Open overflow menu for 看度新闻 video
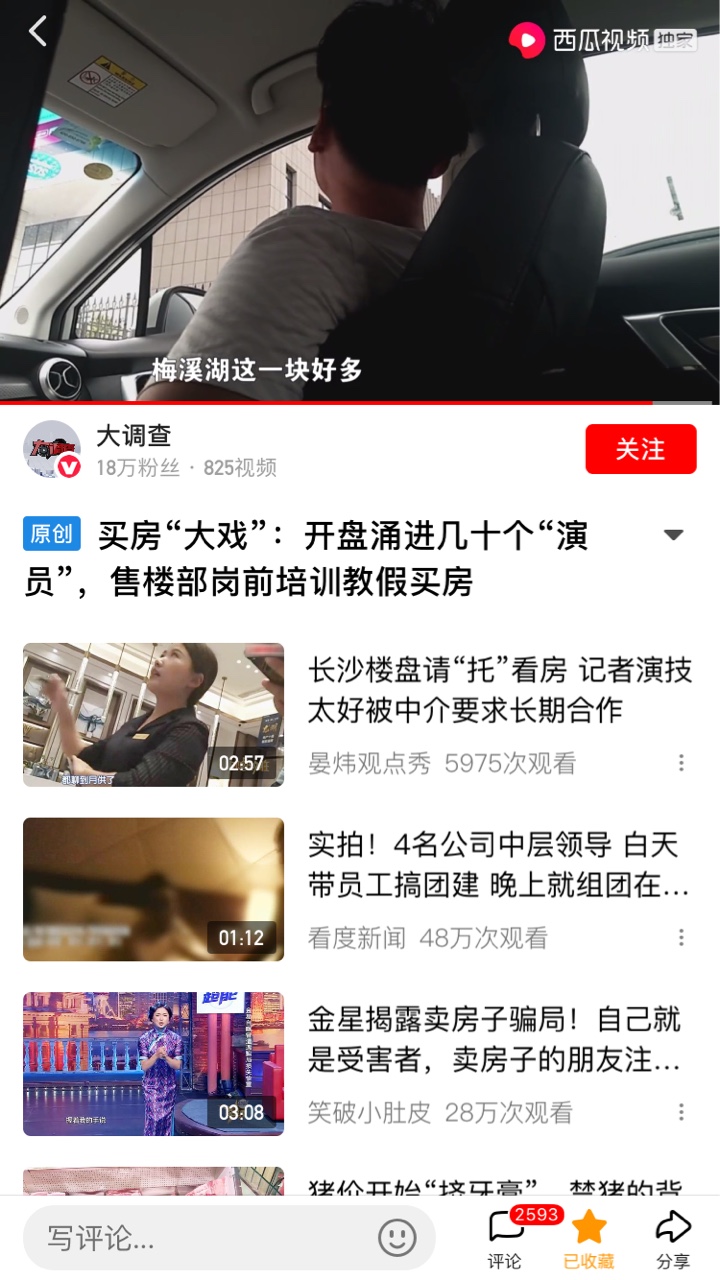The image size is (720, 1280). point(681,937)
